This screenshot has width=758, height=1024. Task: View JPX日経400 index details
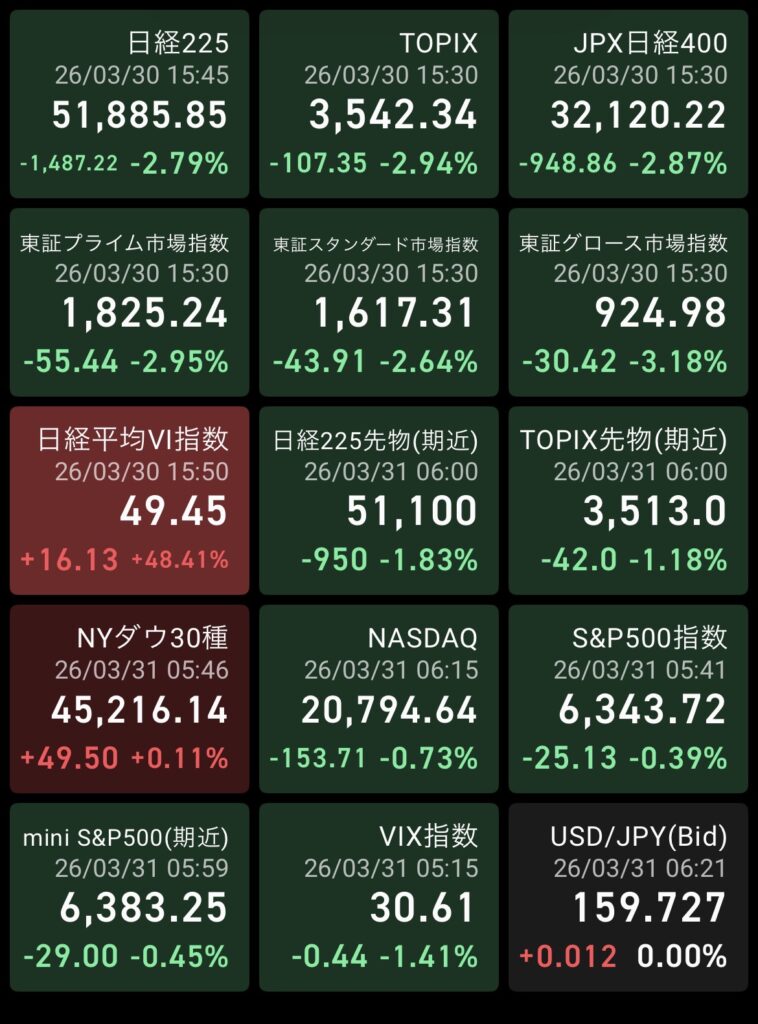(x=628, y=104)
